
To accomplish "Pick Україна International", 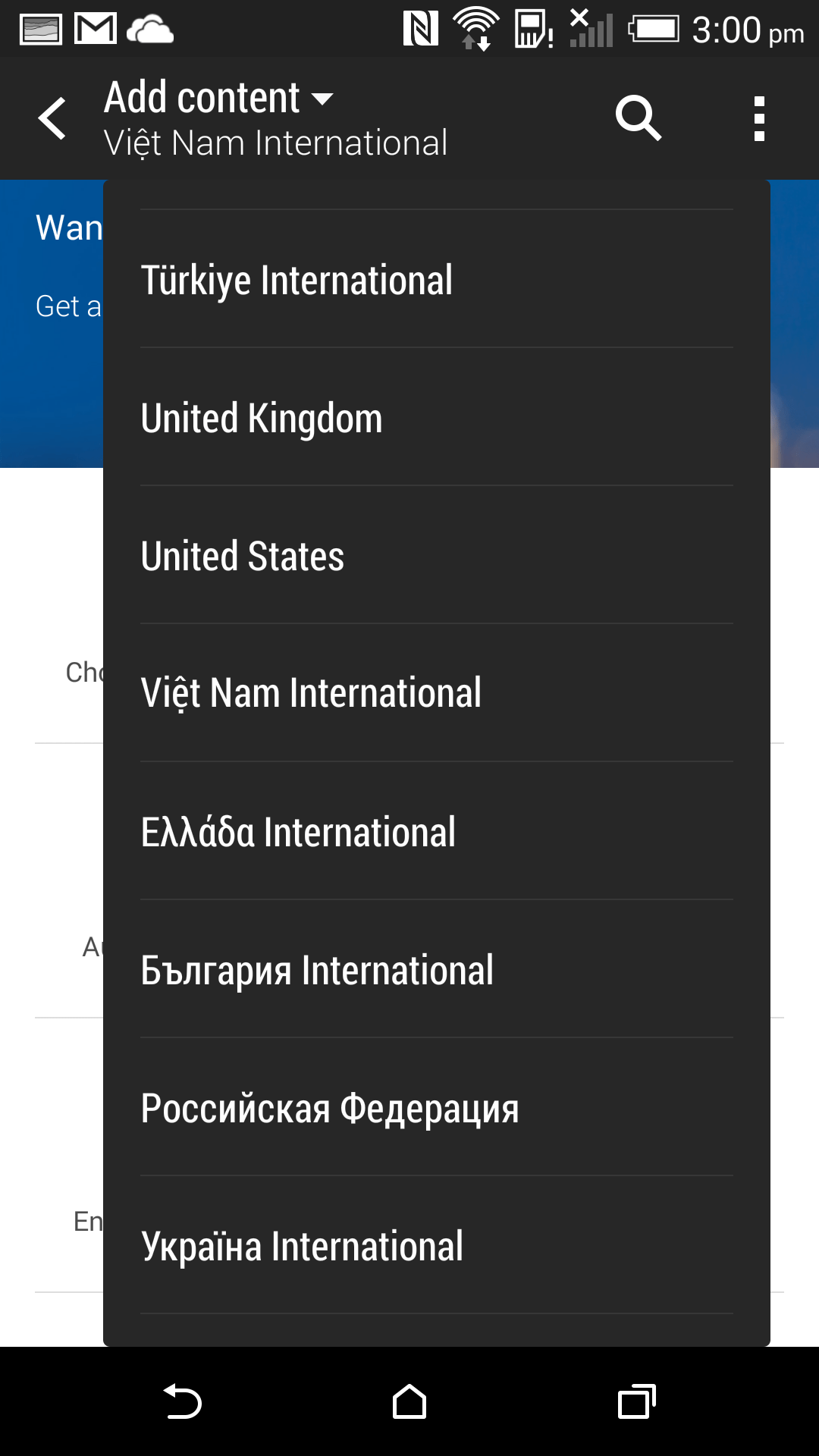I will pos(437,1245).
